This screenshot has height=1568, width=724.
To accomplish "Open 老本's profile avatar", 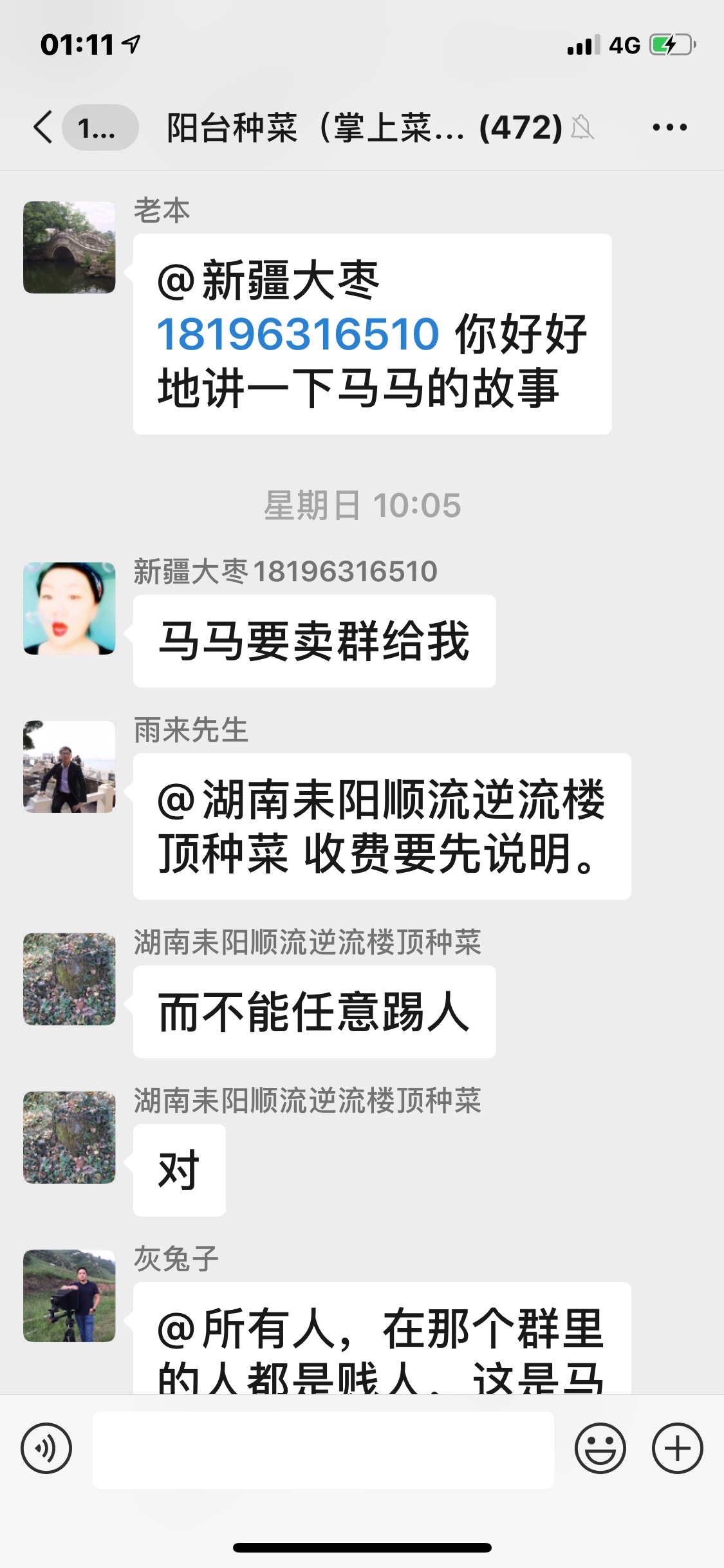I will click(70, 247).
